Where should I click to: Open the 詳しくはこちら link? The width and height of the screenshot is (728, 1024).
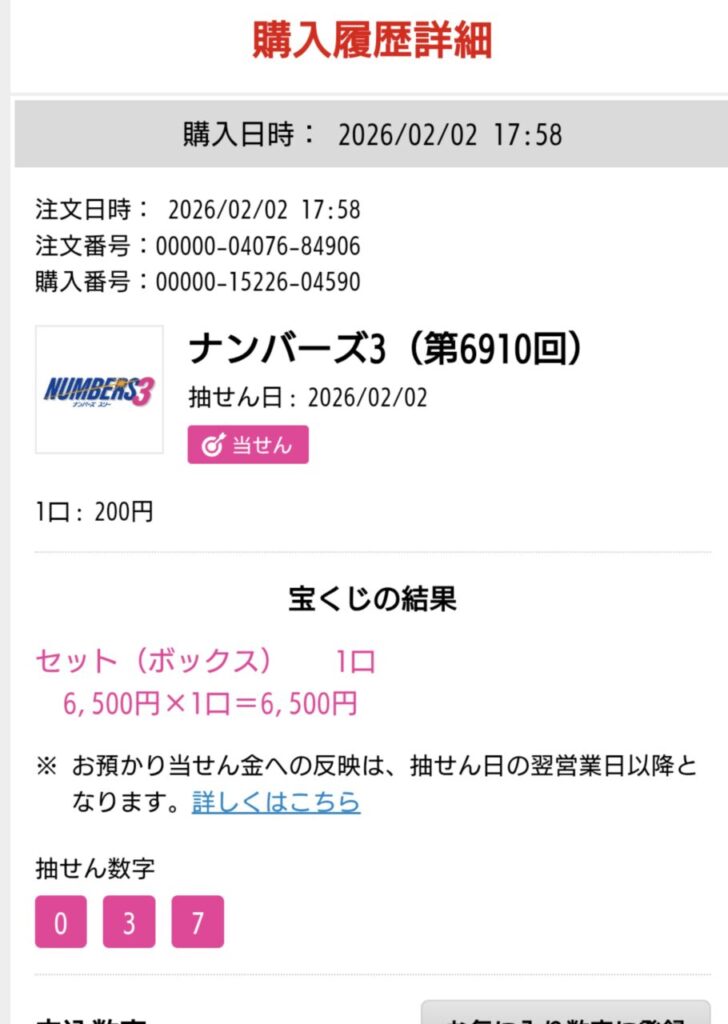coord(276,801)
